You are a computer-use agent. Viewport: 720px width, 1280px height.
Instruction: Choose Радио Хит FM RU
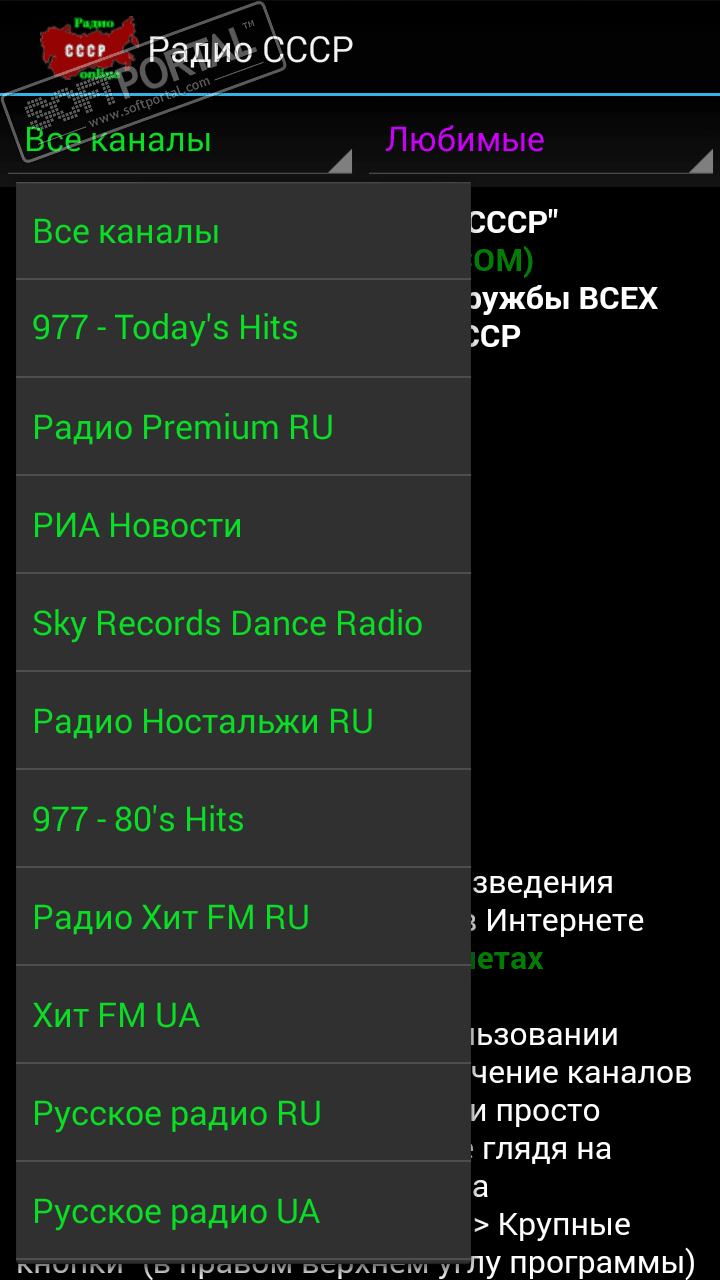[243, 917]
